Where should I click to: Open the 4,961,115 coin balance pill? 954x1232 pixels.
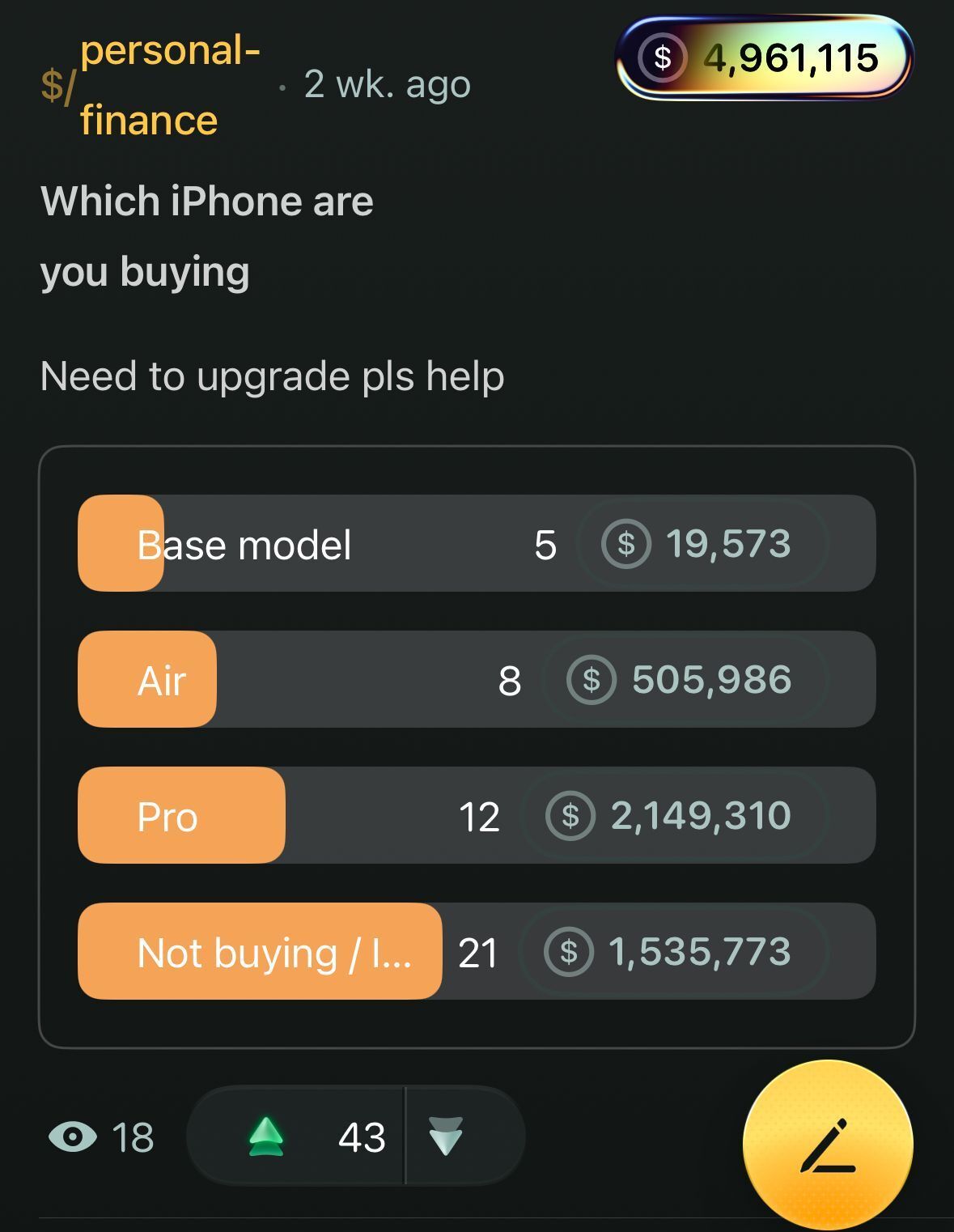point(765,58)
